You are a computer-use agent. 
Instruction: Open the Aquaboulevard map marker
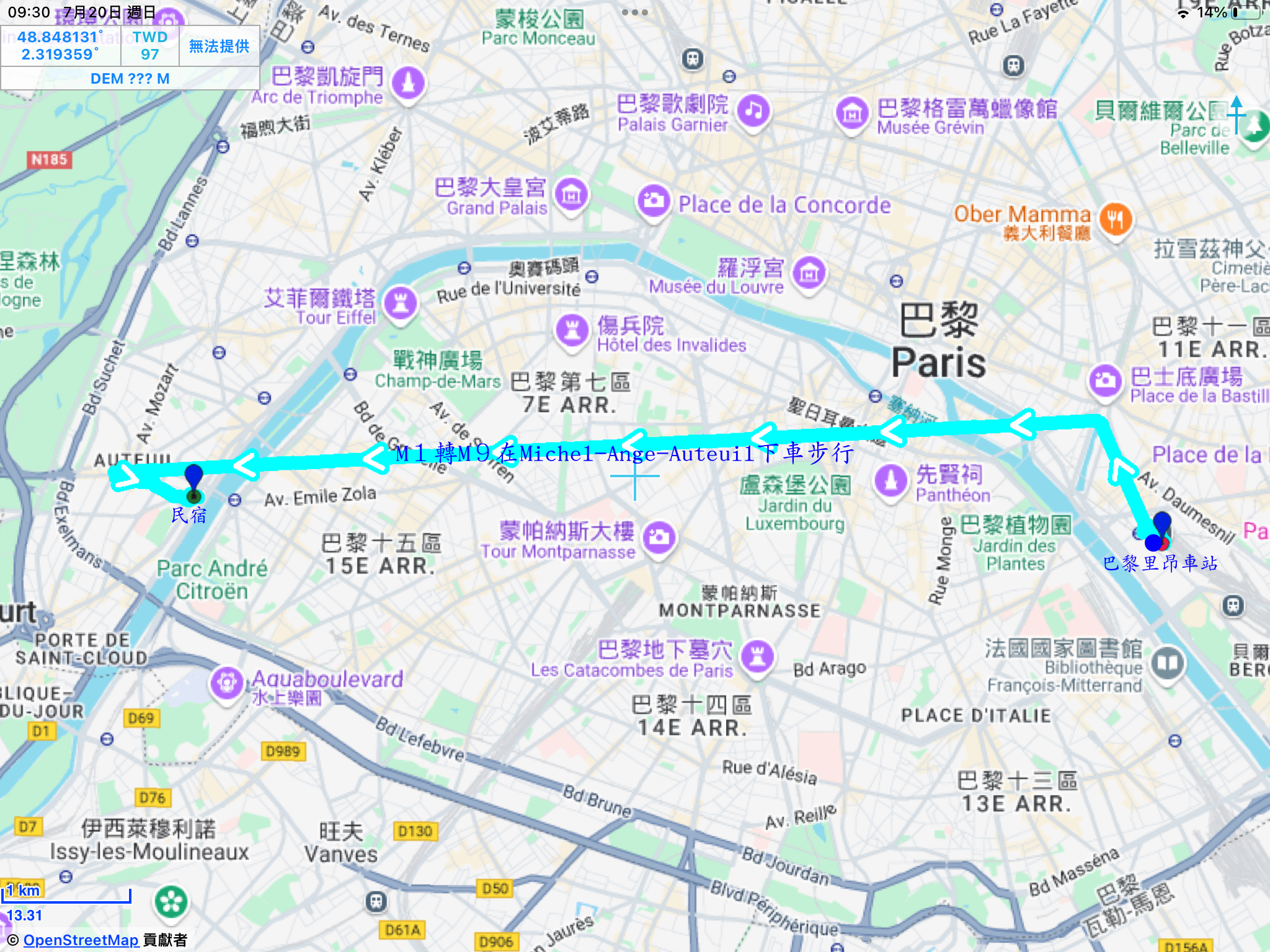(x=227, y=682)
